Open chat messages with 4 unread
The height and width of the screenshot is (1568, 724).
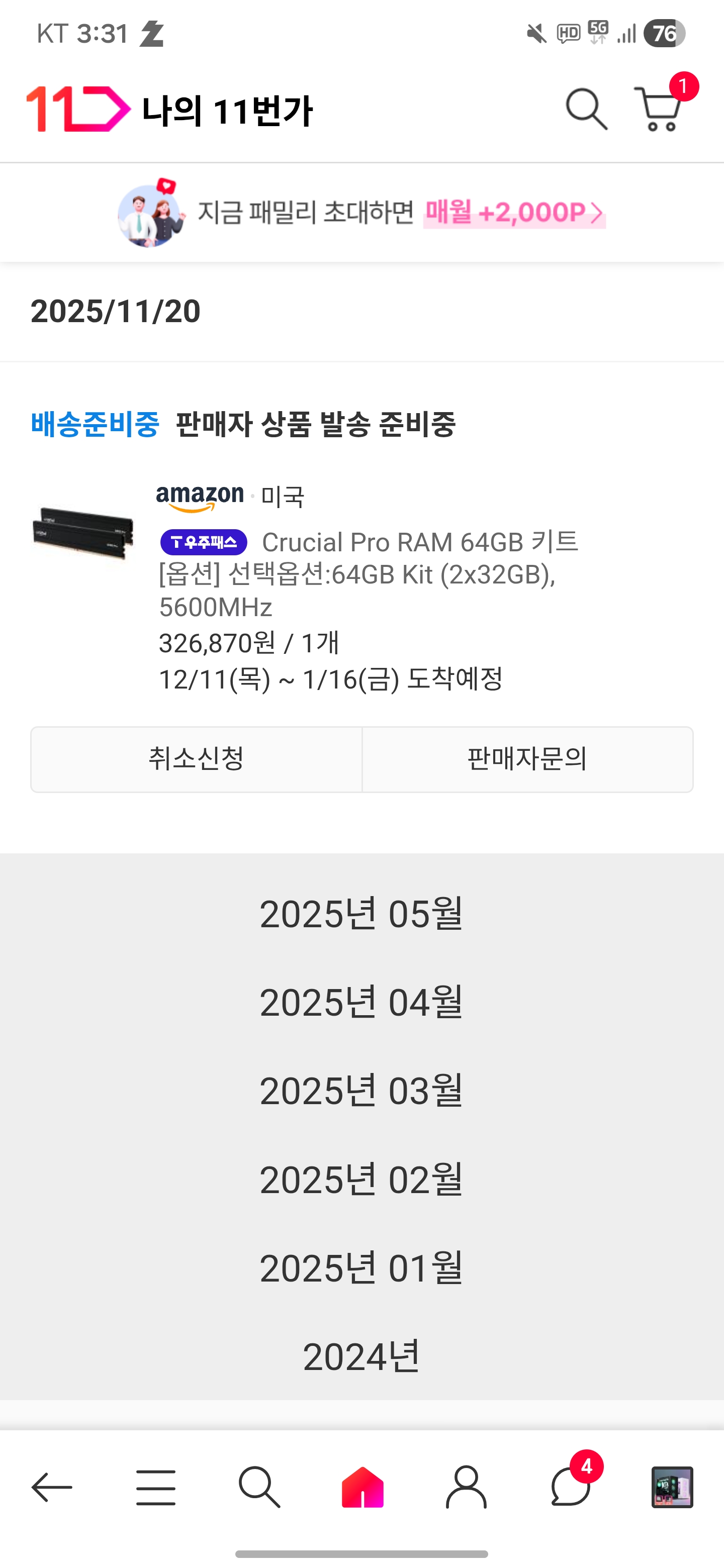[x=571, y=1488]
